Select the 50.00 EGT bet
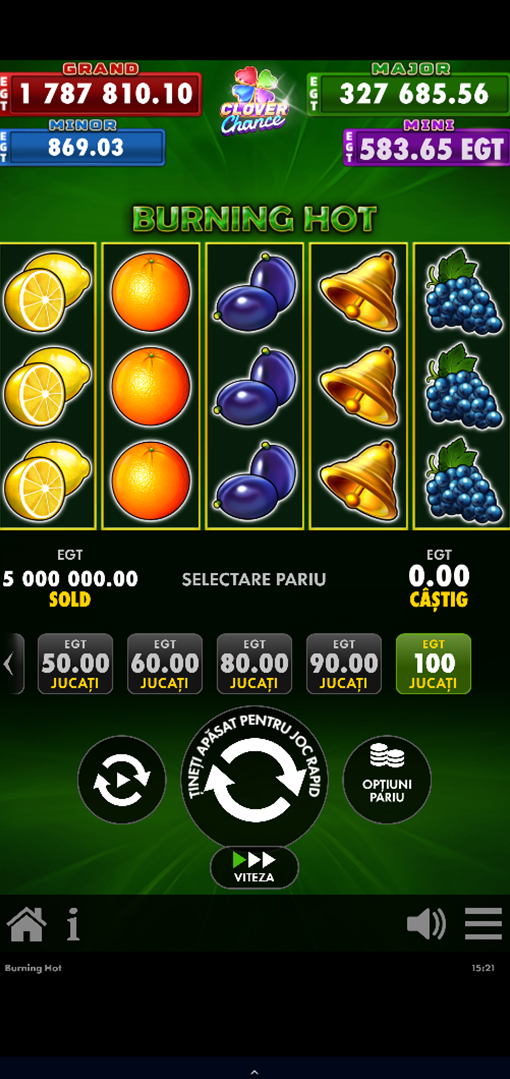510x1079 pixels. point(75,663)
